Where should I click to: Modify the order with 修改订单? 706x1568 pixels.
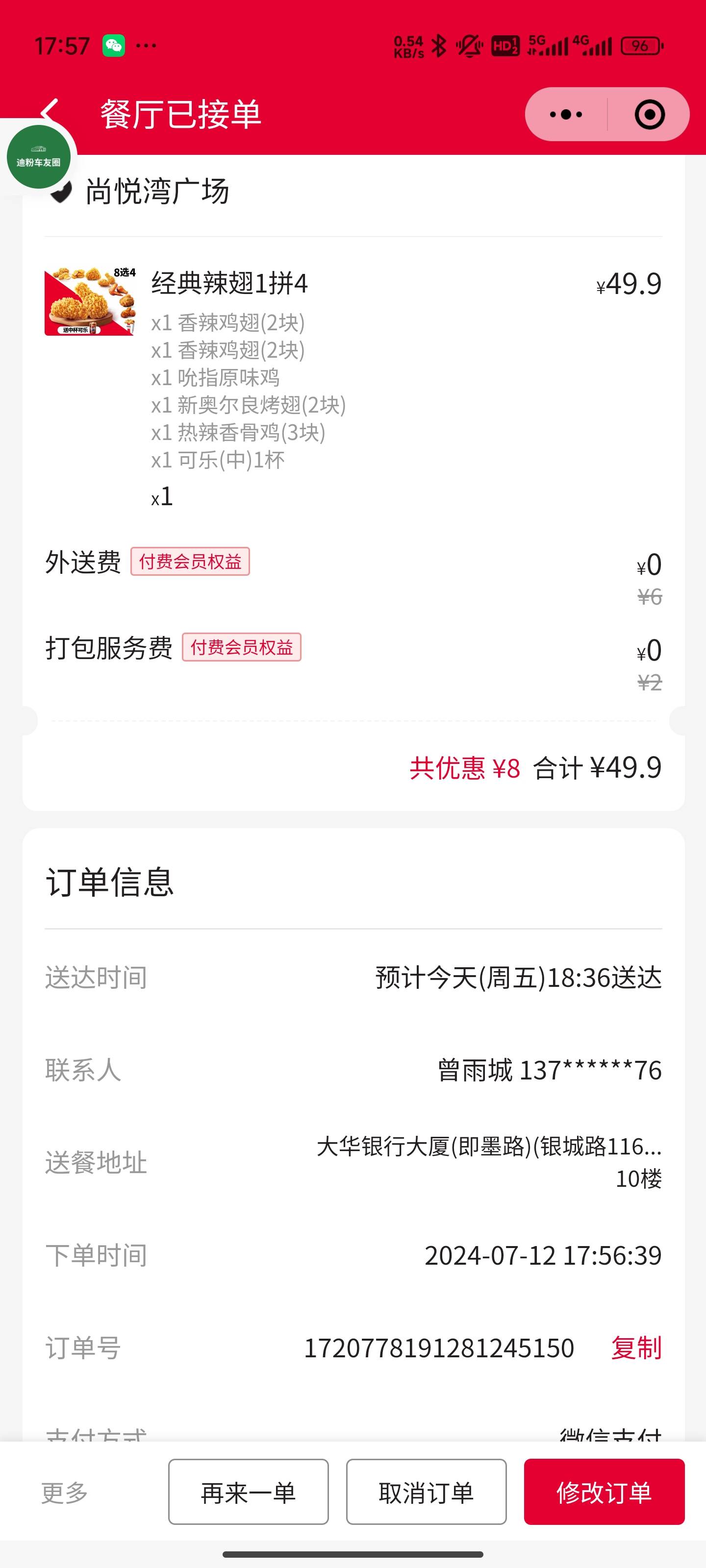[605, 1491]
